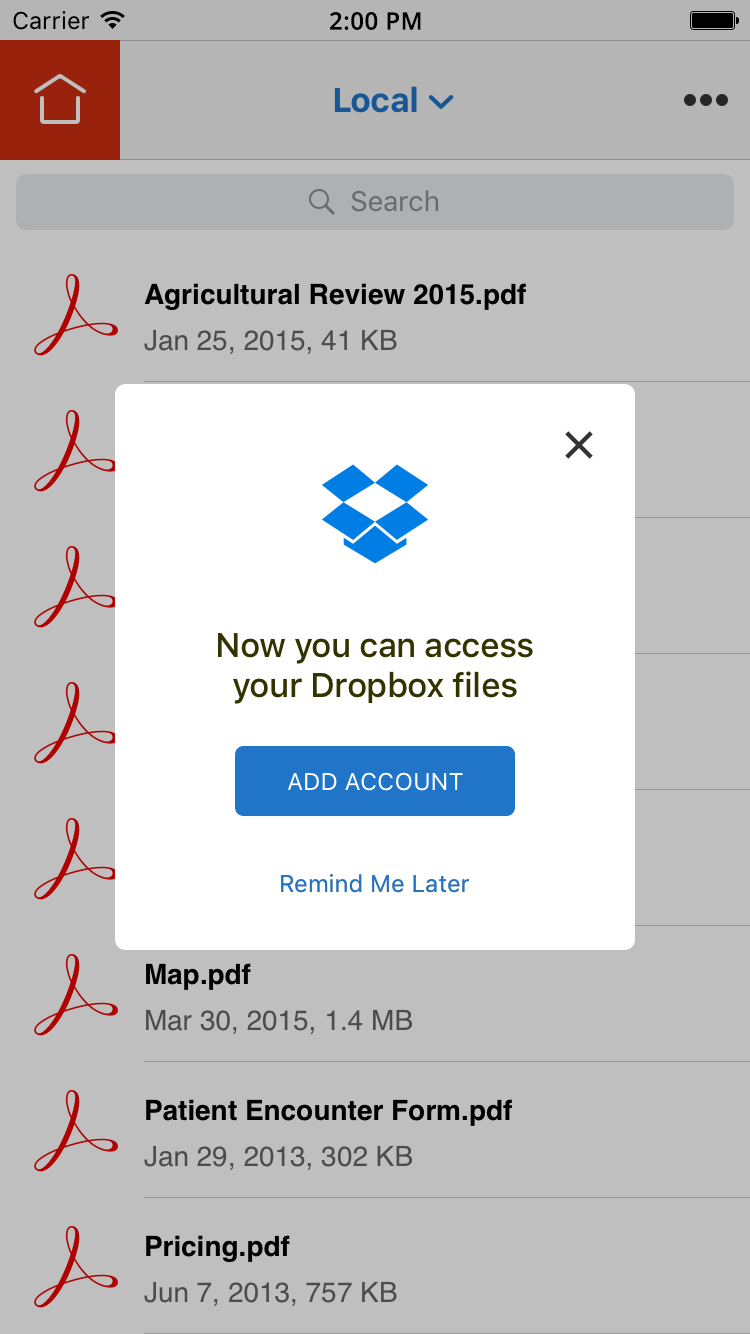Close the Dropbox dialog
This screenshot has width=750, height=1334.
tap(579, 445)
